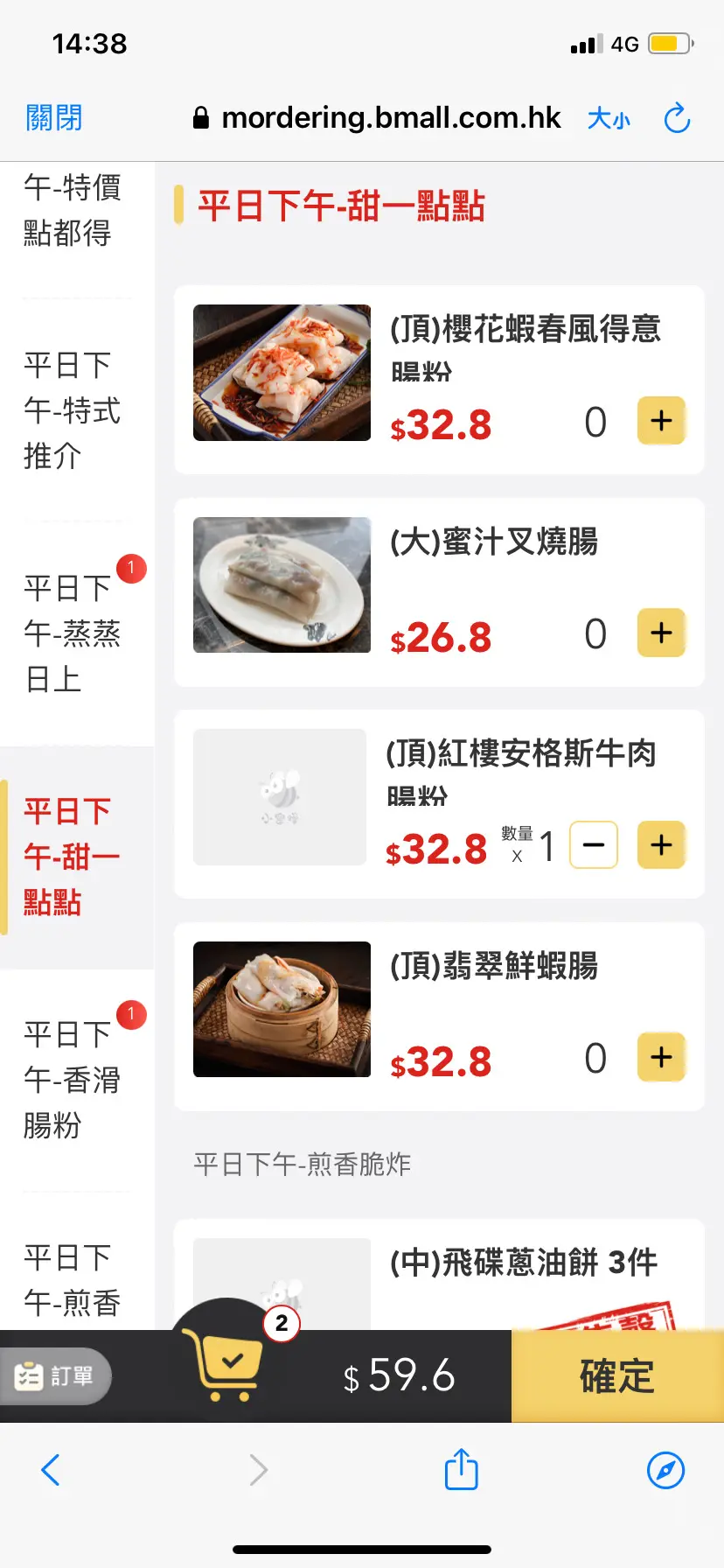Increase quantity of (頂)紅樓安格斯牛肉腸粉
The width and height of the screenshot is (724, 1568).
(661, 845)
